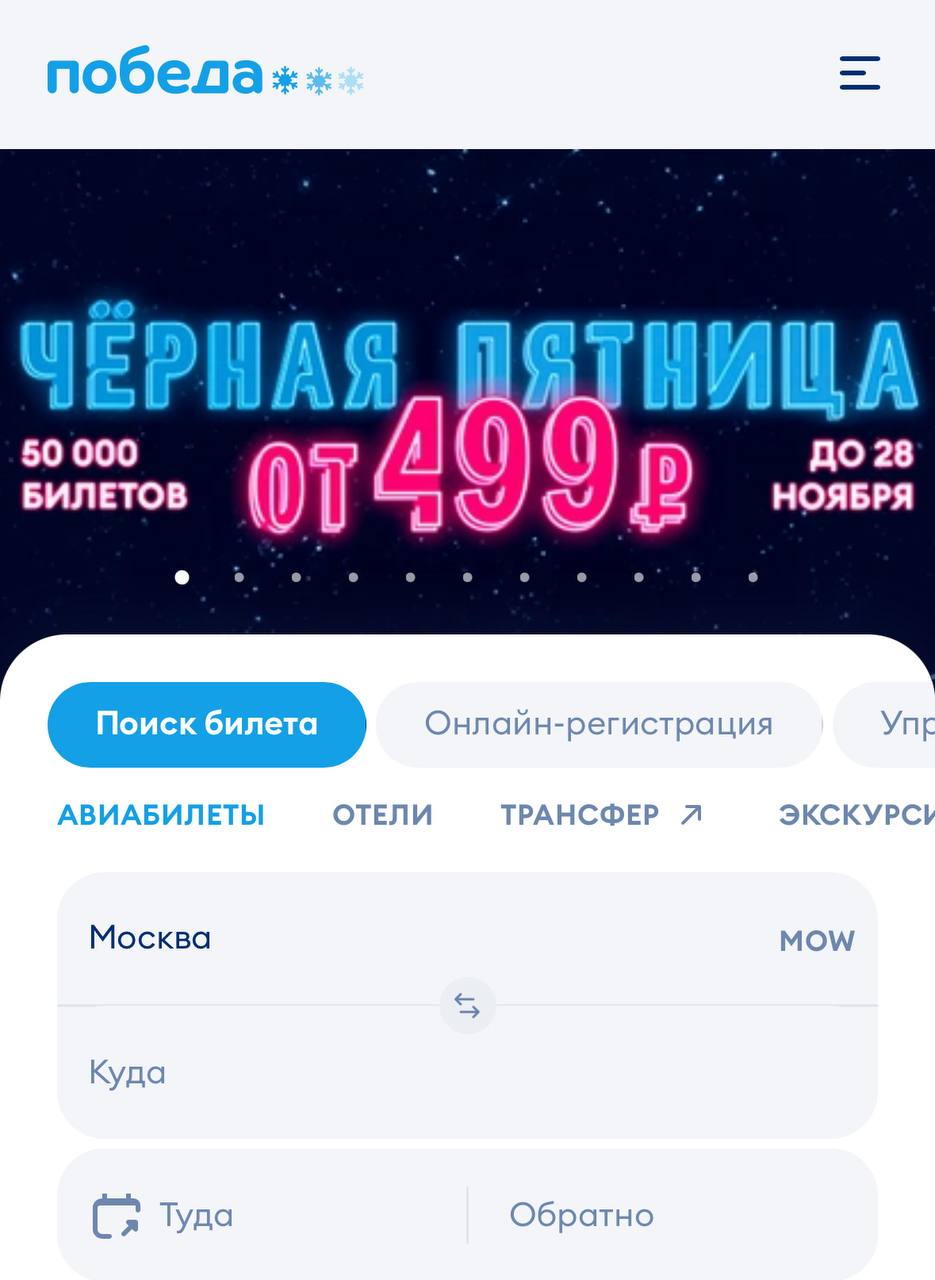935x1280 pixels.
Task: Select the Поиск билета tab
Action: (x=206, y=723)
